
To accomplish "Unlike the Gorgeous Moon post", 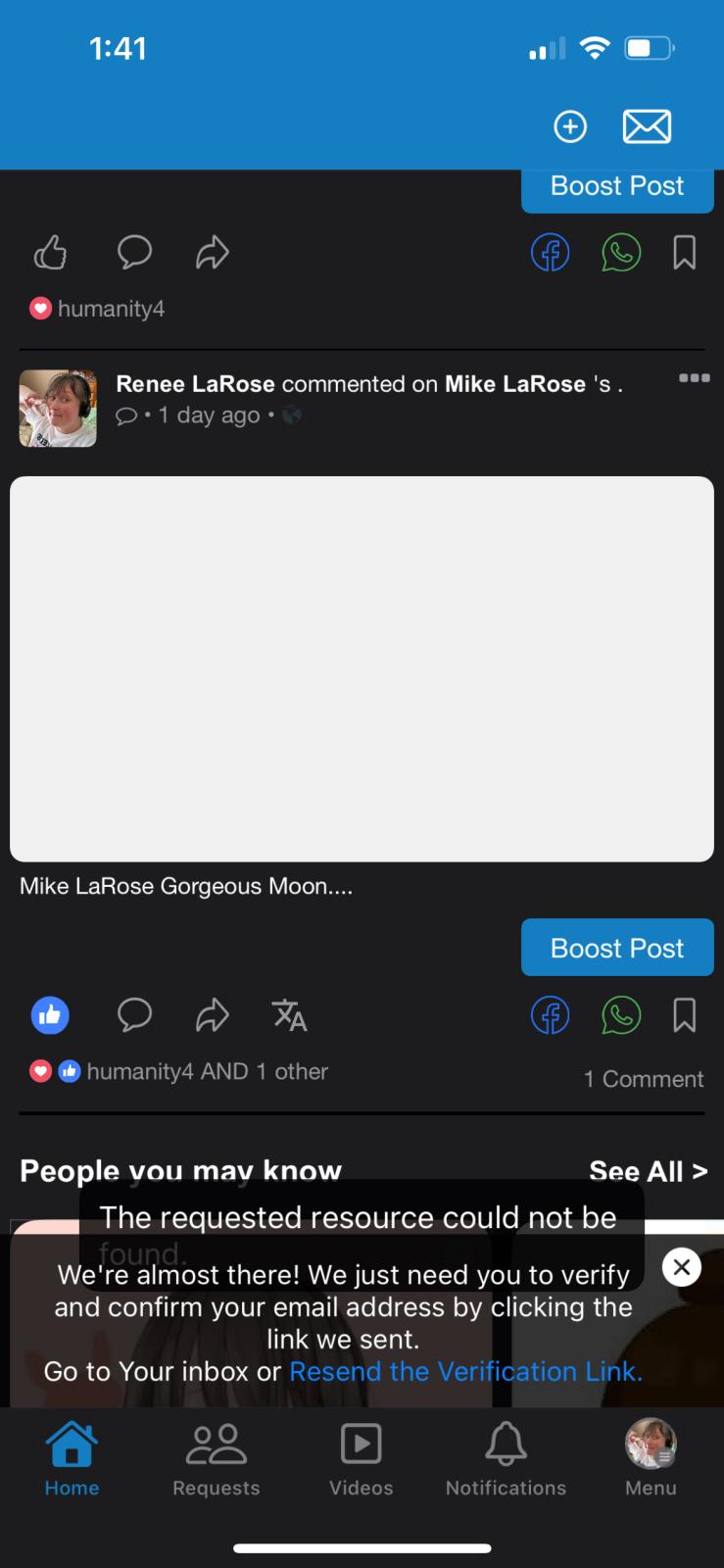I will [50, 1015].
